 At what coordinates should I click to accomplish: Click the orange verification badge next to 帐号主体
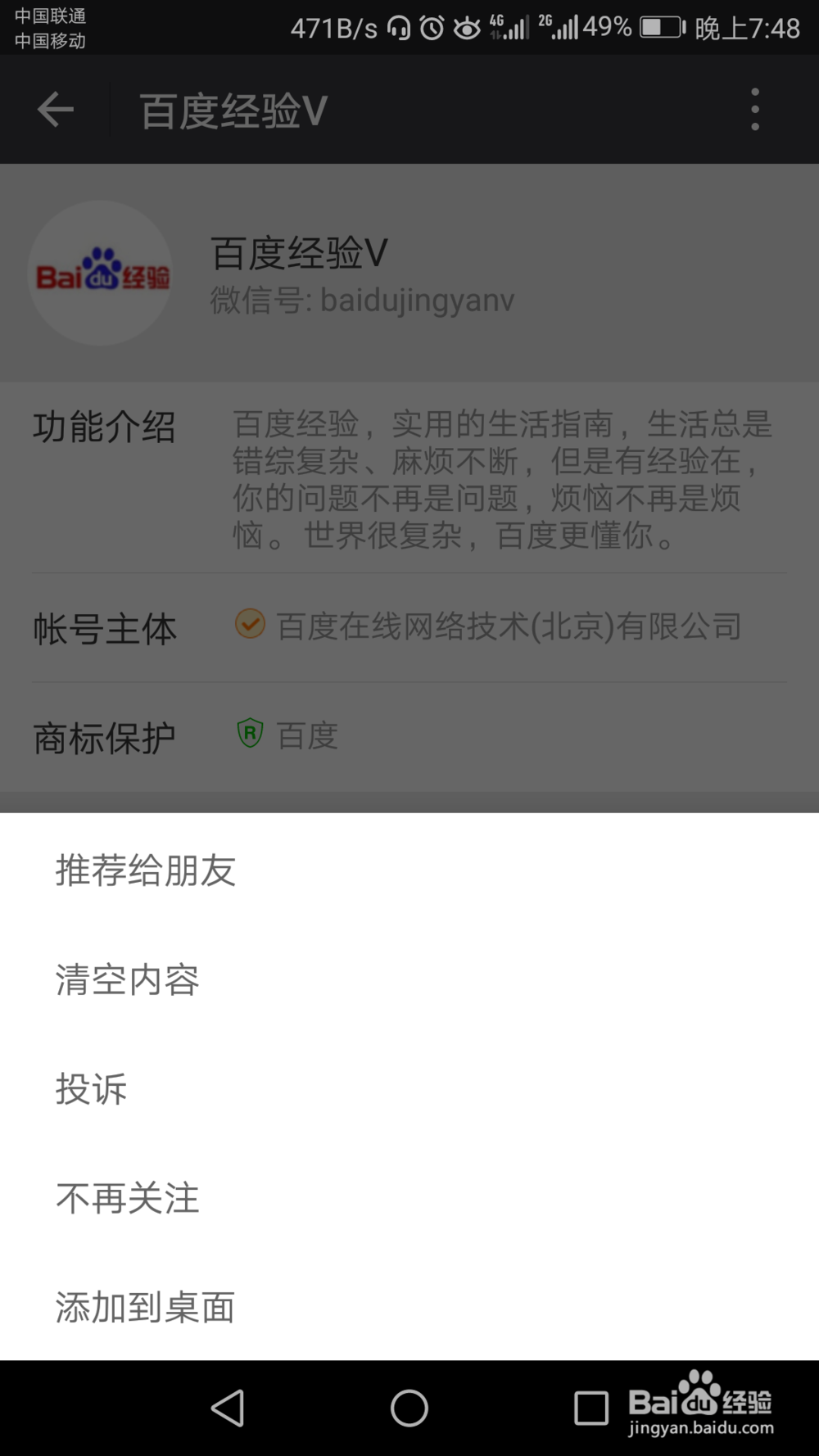click(249, 625)
